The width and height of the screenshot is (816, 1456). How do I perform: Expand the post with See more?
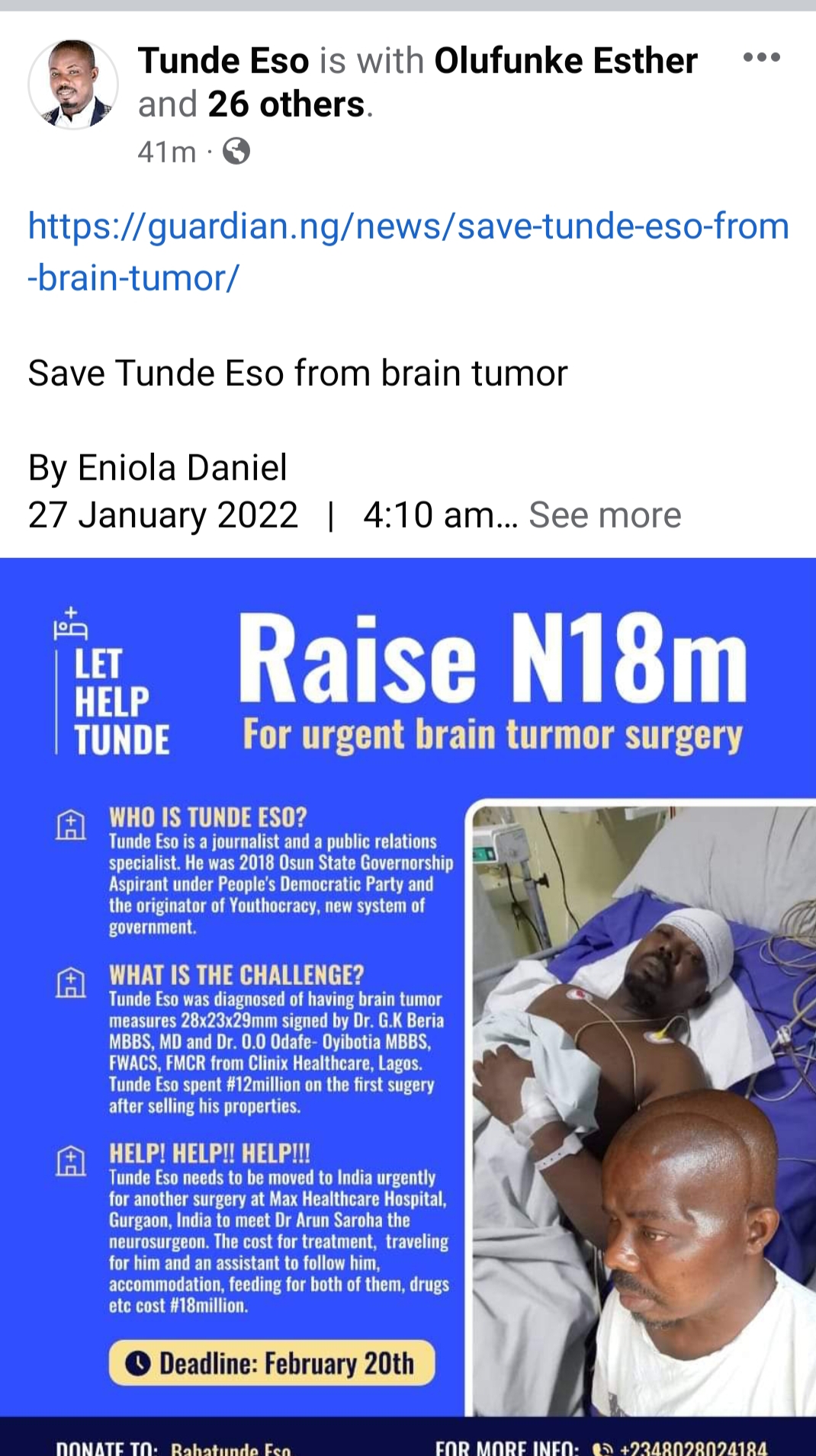point(605,515)
